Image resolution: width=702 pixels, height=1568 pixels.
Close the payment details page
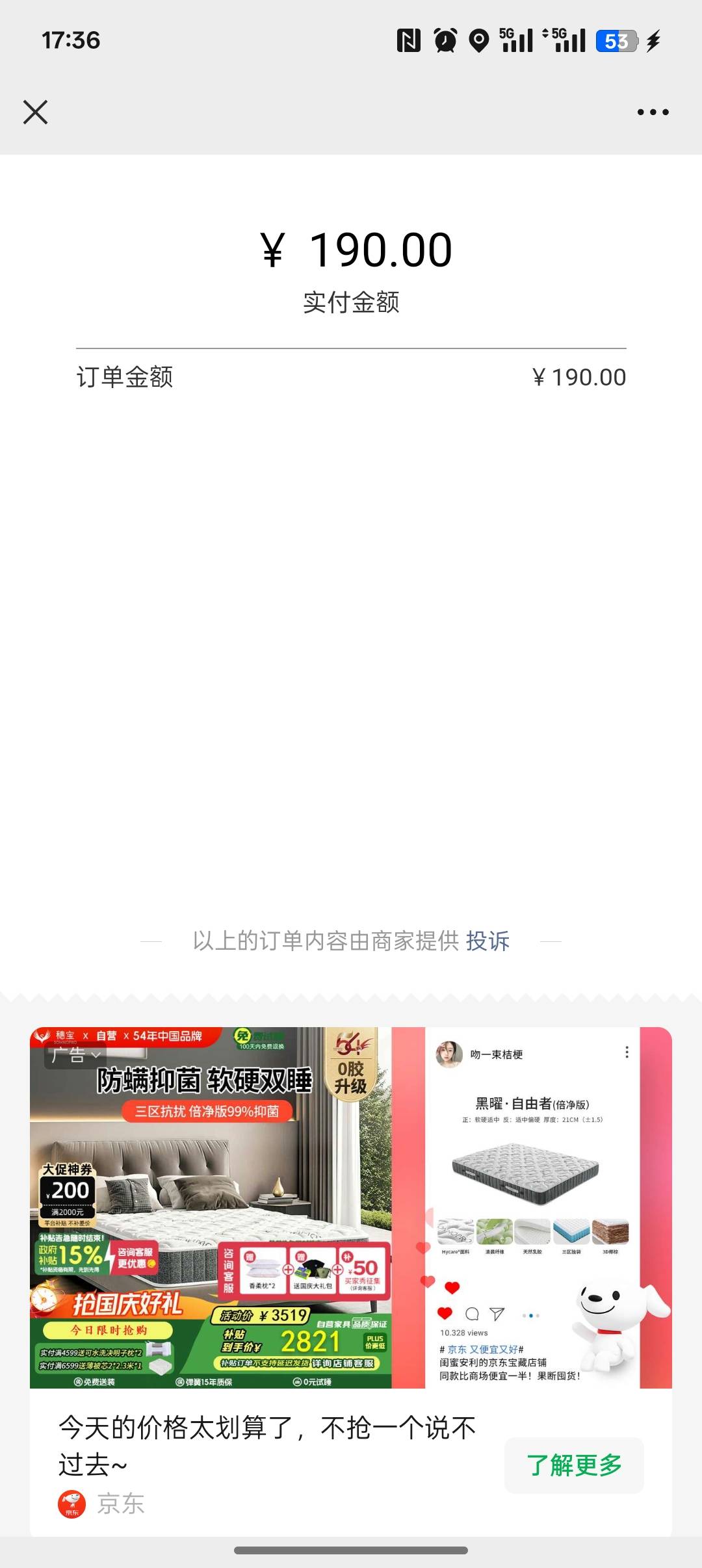[x=36, y=112]
